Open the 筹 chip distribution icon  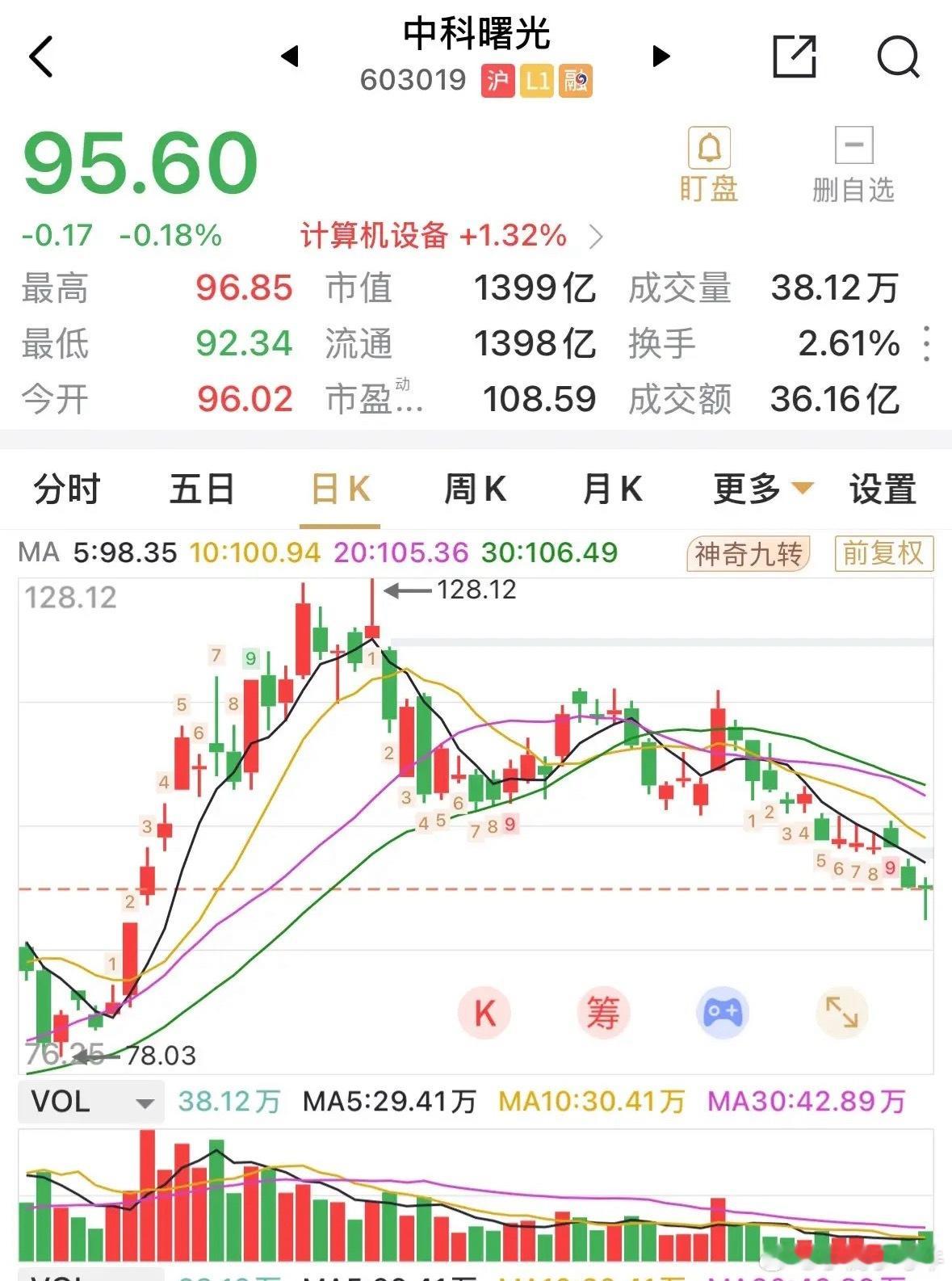point(604,1012)
